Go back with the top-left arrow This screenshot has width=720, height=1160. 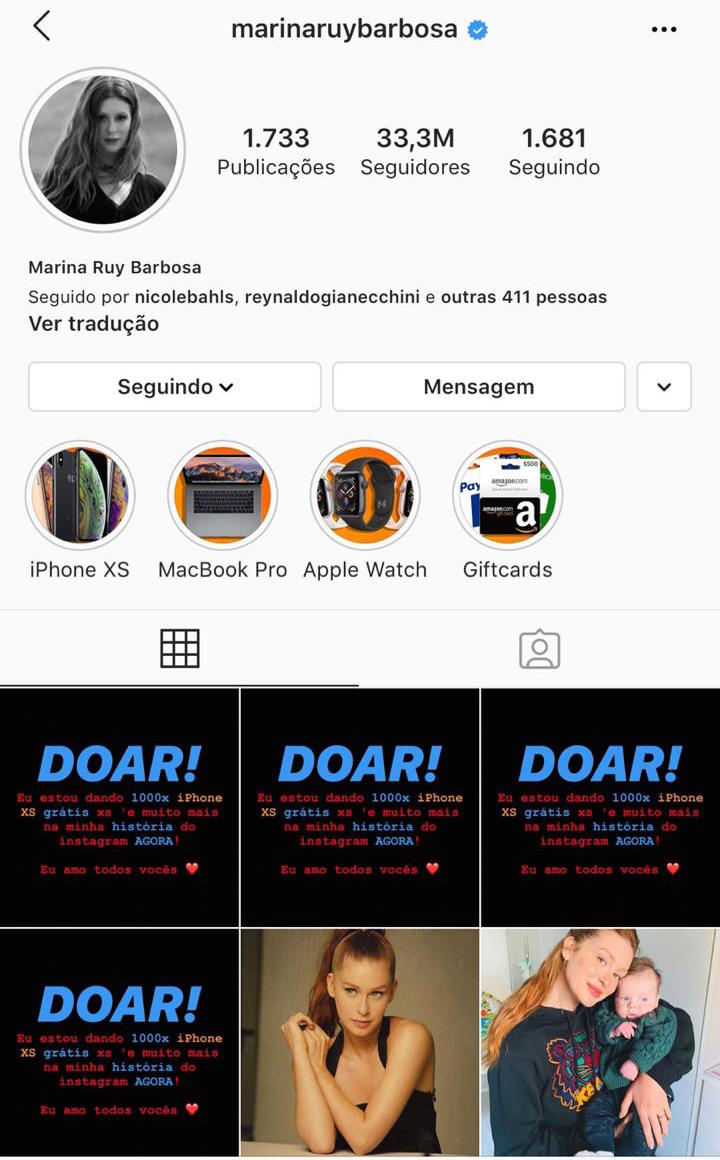(x=41, y=27)
